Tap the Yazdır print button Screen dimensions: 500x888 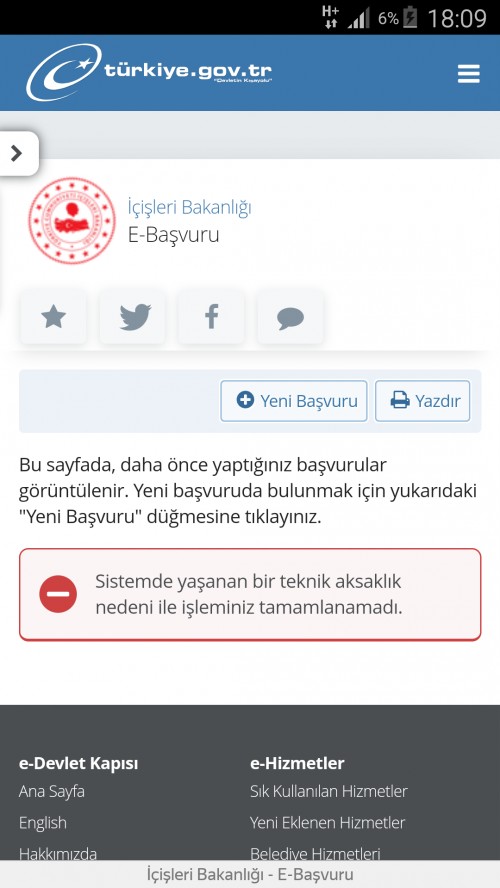click(x=423, y=401)
